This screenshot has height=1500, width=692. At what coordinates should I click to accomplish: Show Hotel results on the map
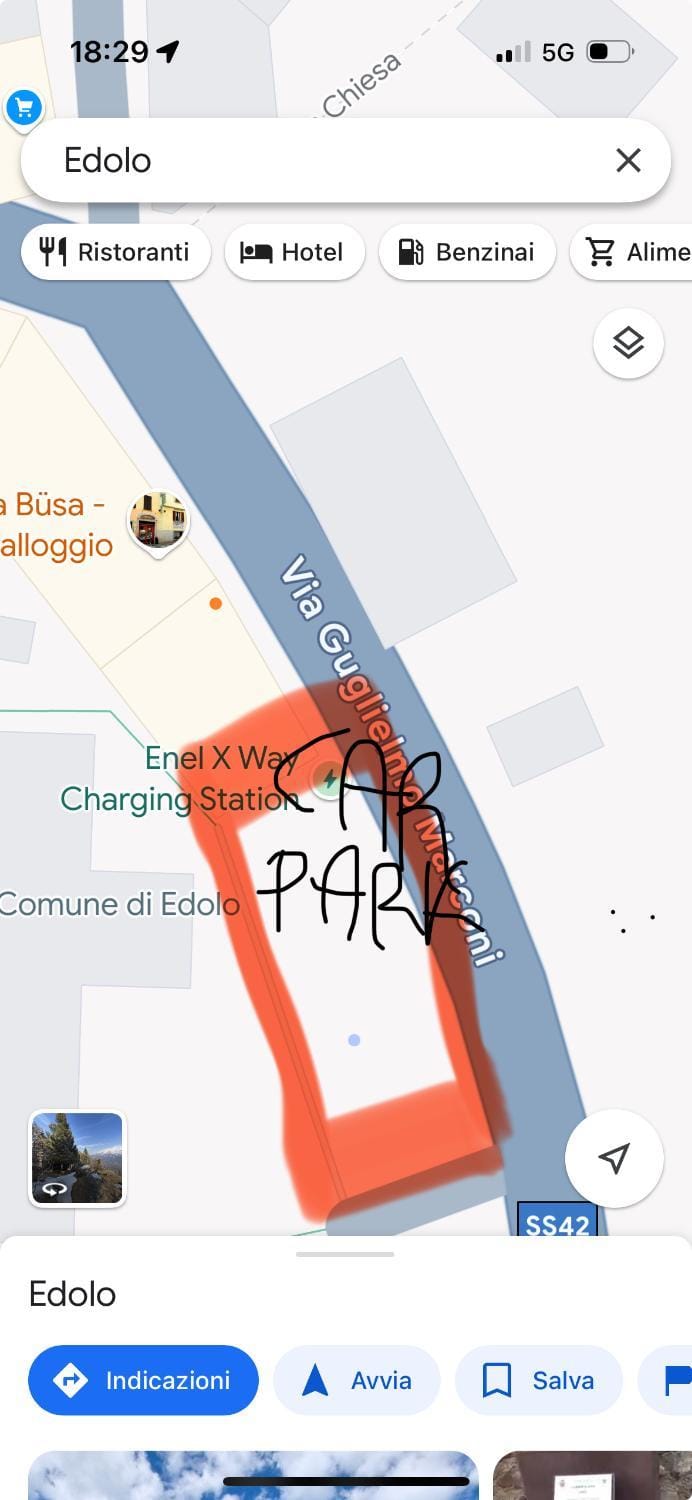pos(294,252)
